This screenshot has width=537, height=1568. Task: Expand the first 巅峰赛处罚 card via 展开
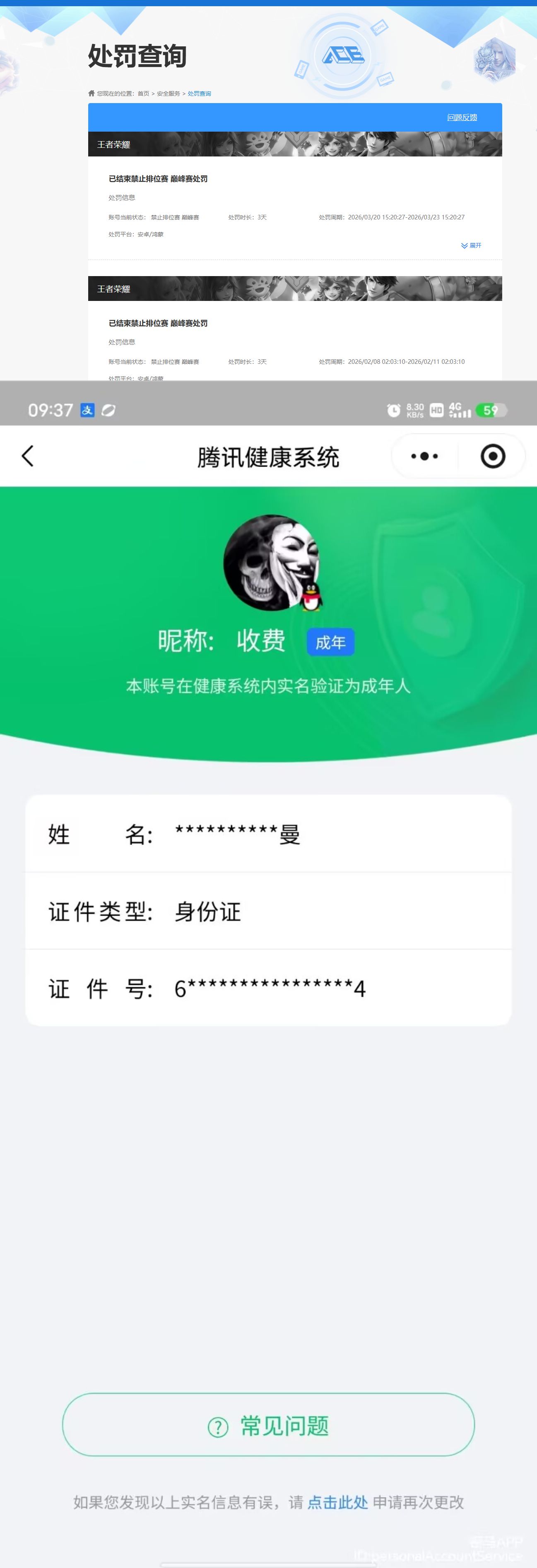(472, 245)
